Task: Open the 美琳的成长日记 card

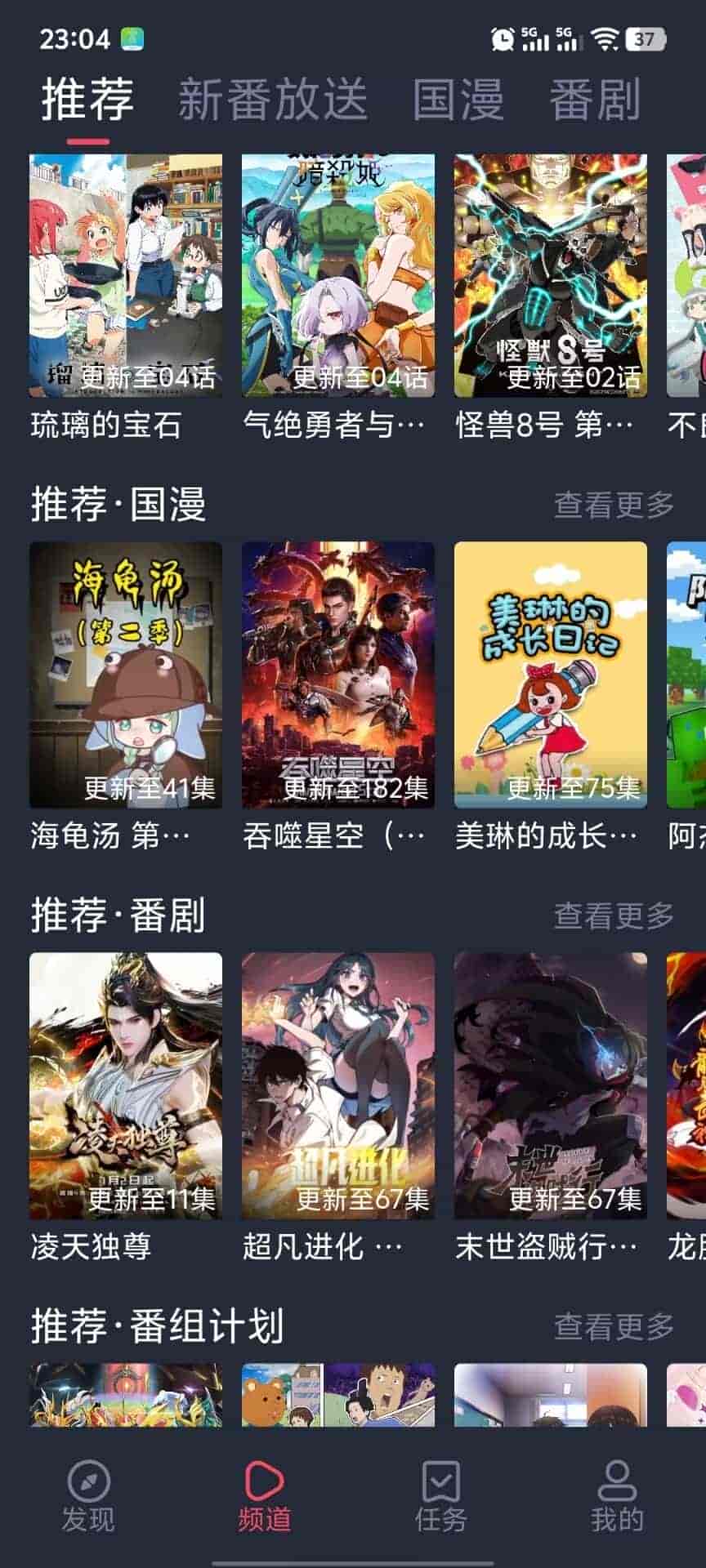Action: click(x=551, y=675)
